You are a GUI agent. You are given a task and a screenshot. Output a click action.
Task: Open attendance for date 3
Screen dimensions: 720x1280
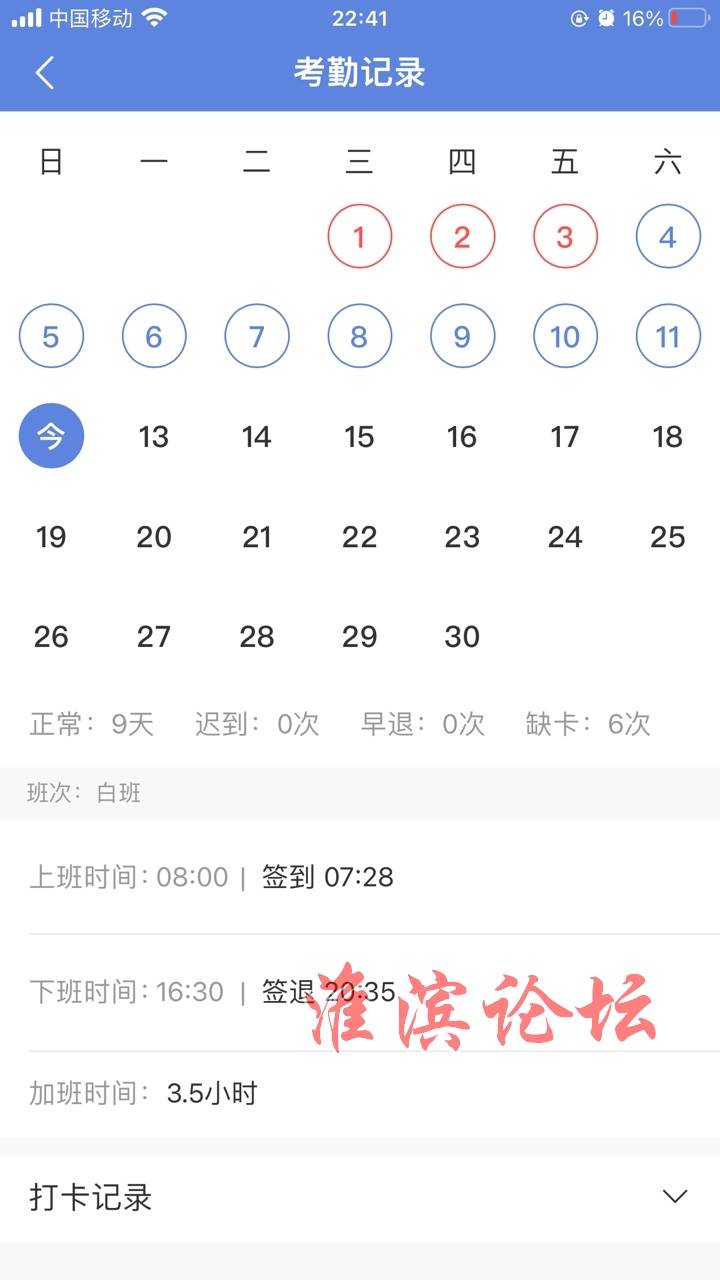tap(565, 237)
